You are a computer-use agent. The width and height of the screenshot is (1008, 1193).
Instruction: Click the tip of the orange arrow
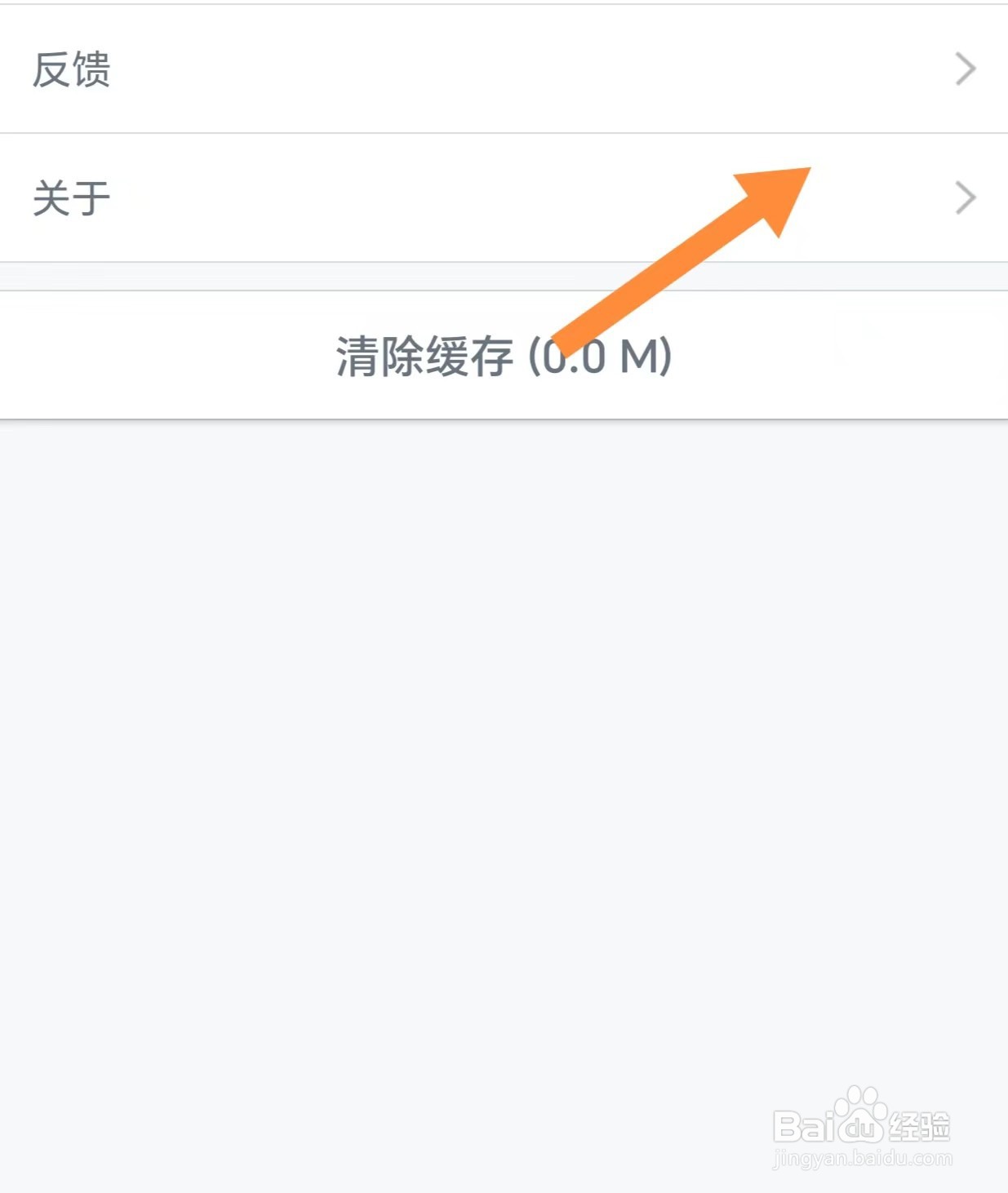click(x=804, y=175)
